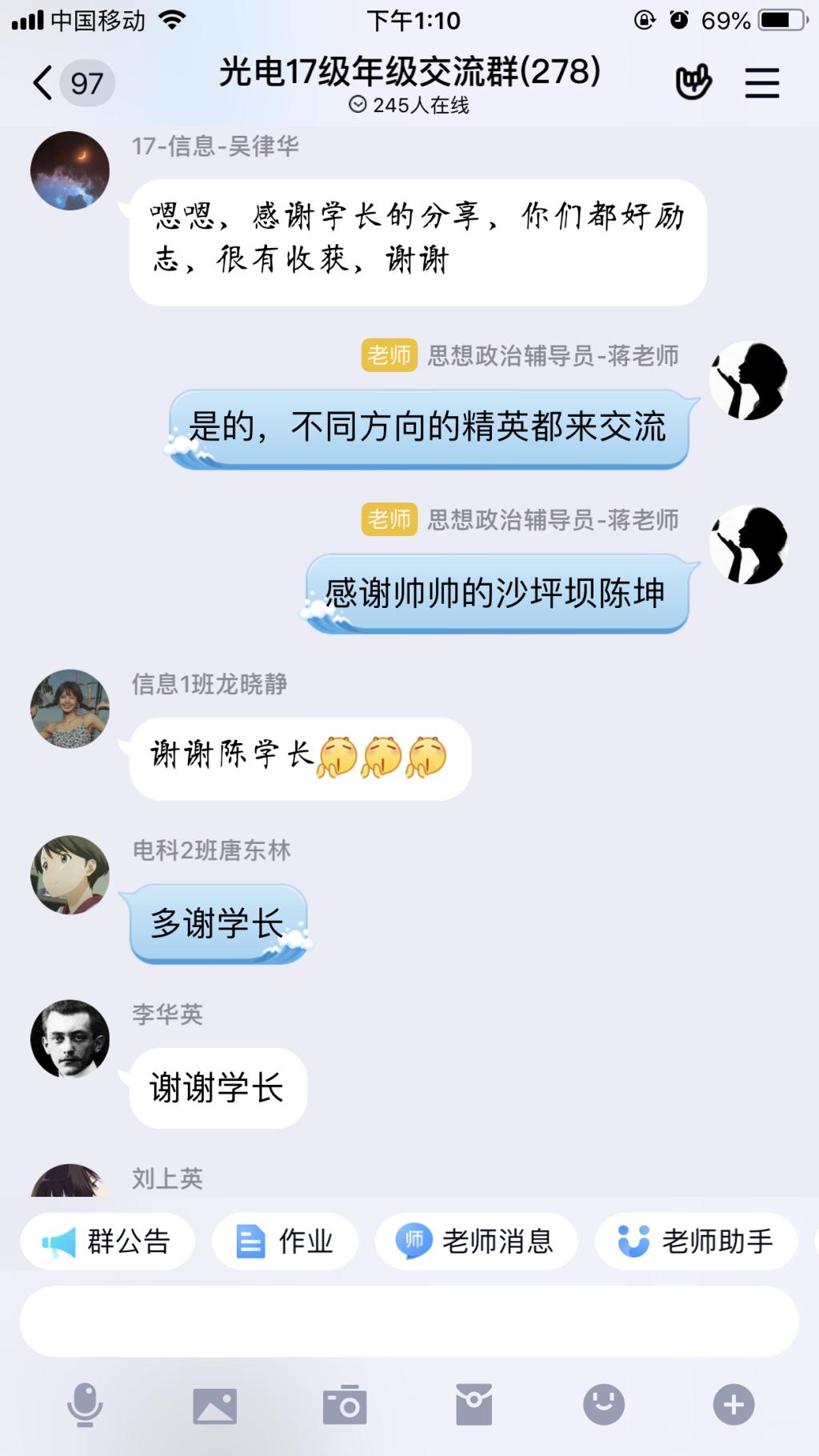Open the emoji panel

point(604,1405)
